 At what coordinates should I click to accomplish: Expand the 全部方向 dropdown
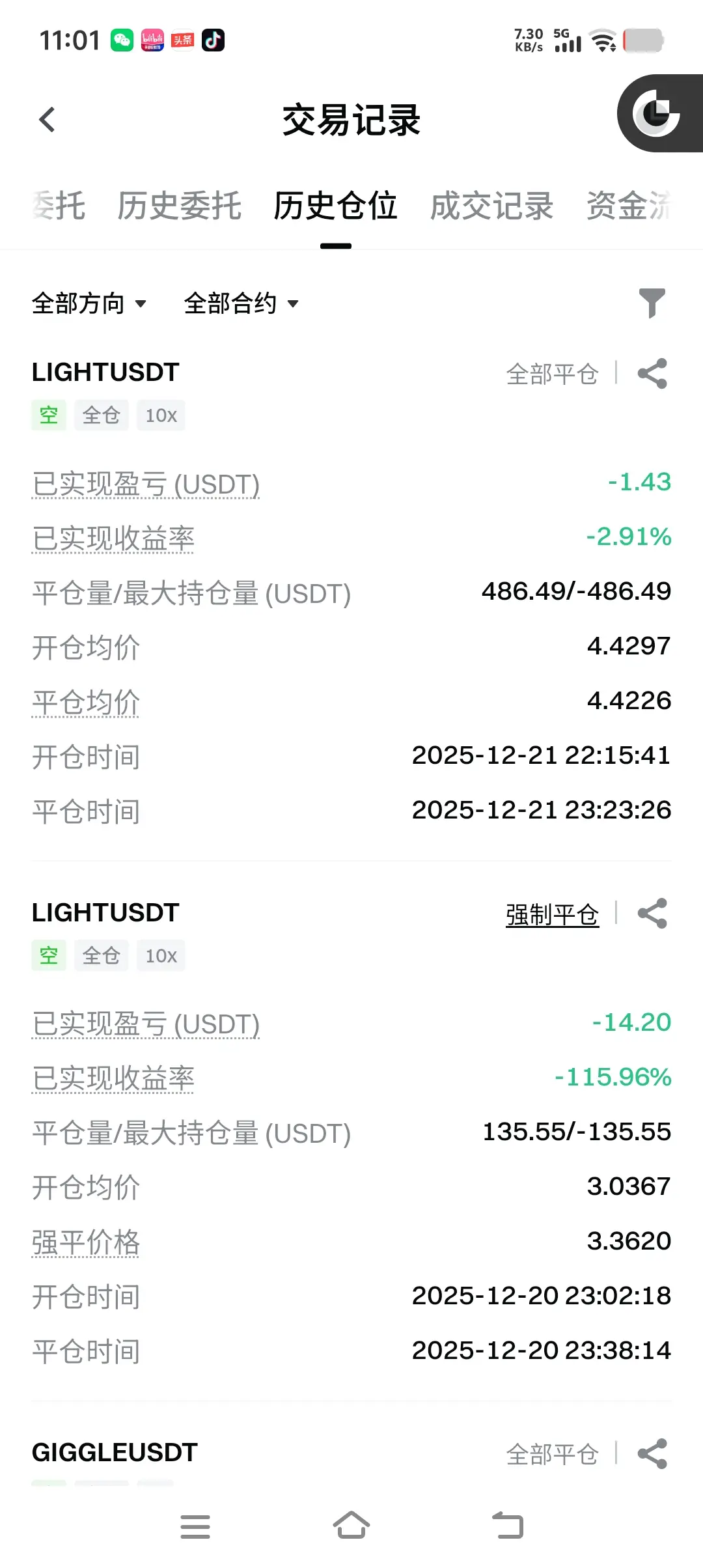(x=89, y=303)
